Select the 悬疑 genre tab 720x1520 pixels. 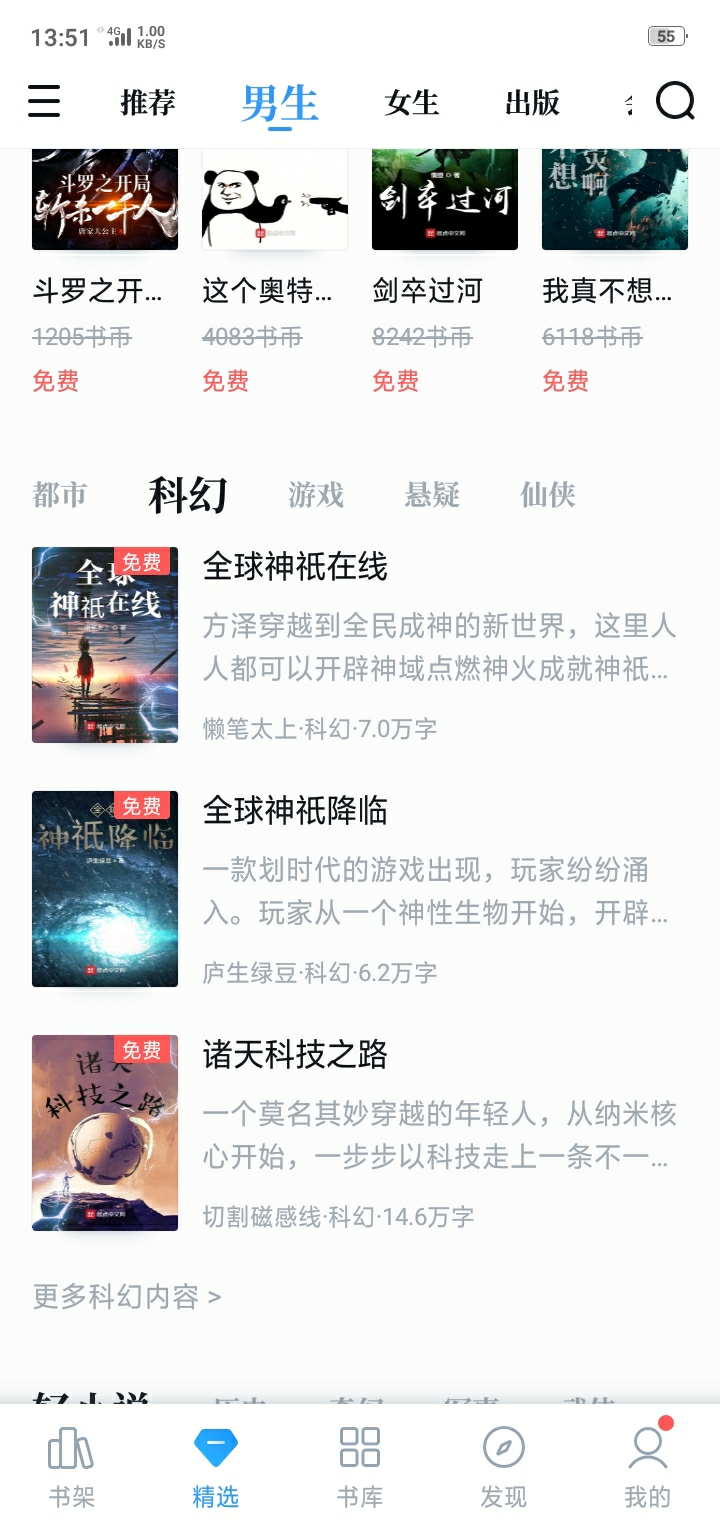[432, 495]
